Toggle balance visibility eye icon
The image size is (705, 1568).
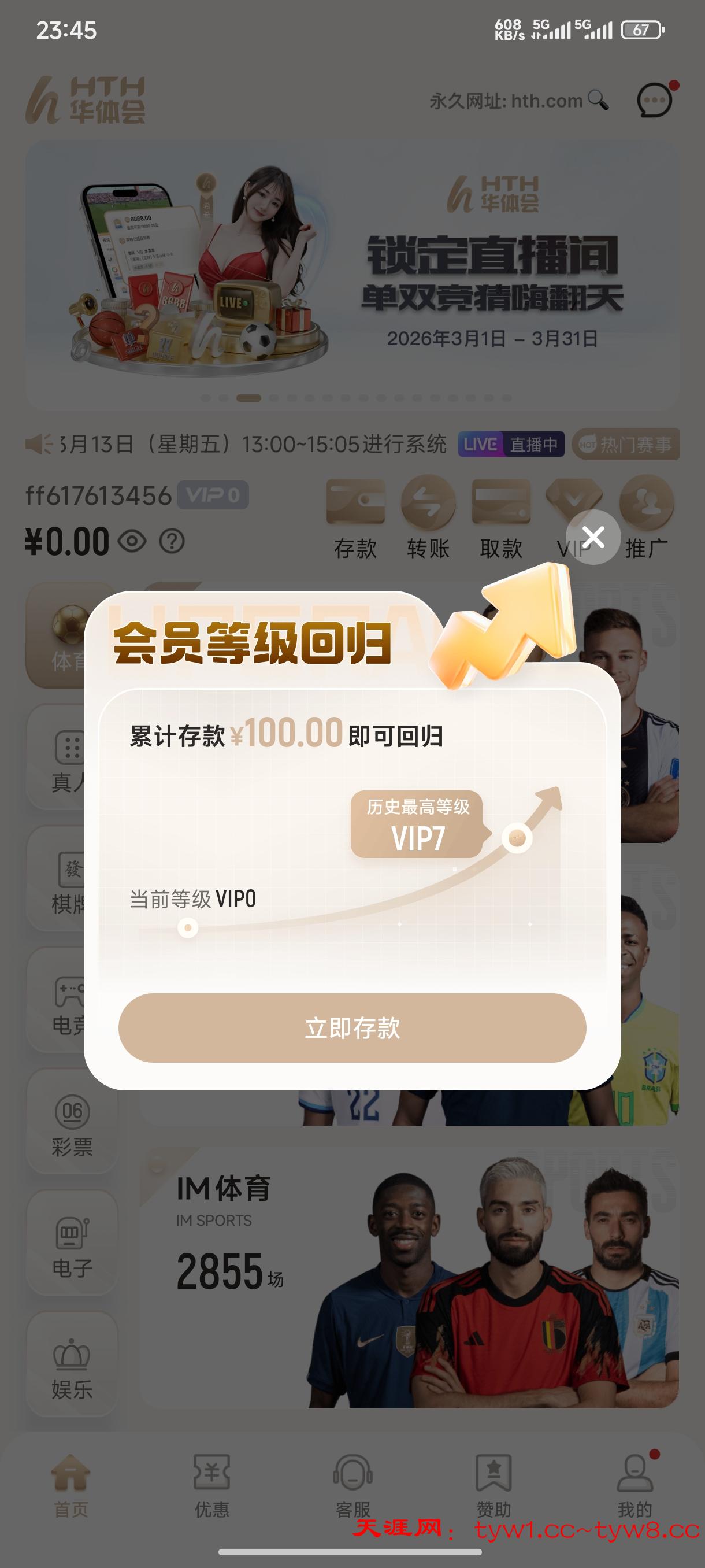132,541
